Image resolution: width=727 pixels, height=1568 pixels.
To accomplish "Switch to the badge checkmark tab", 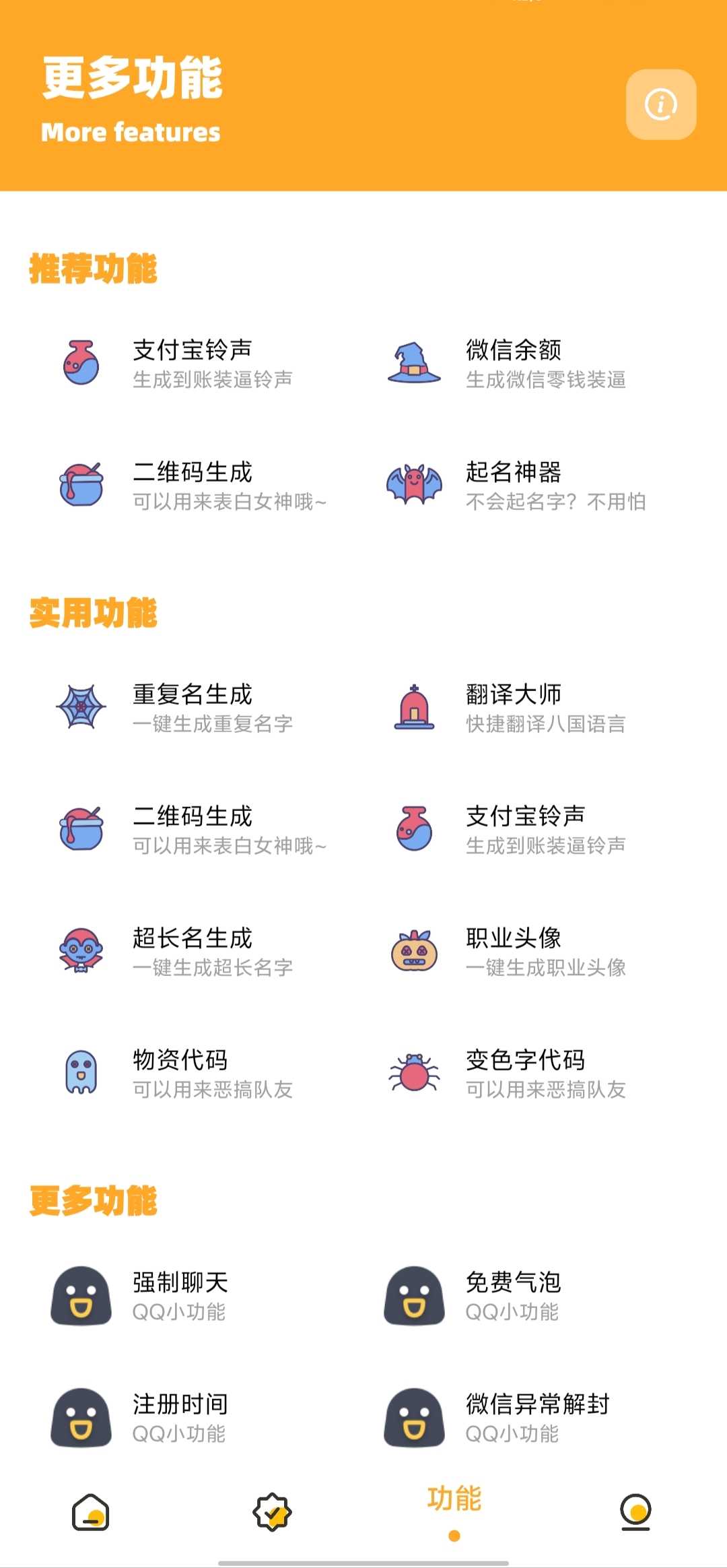I will tap(272, 1513).
